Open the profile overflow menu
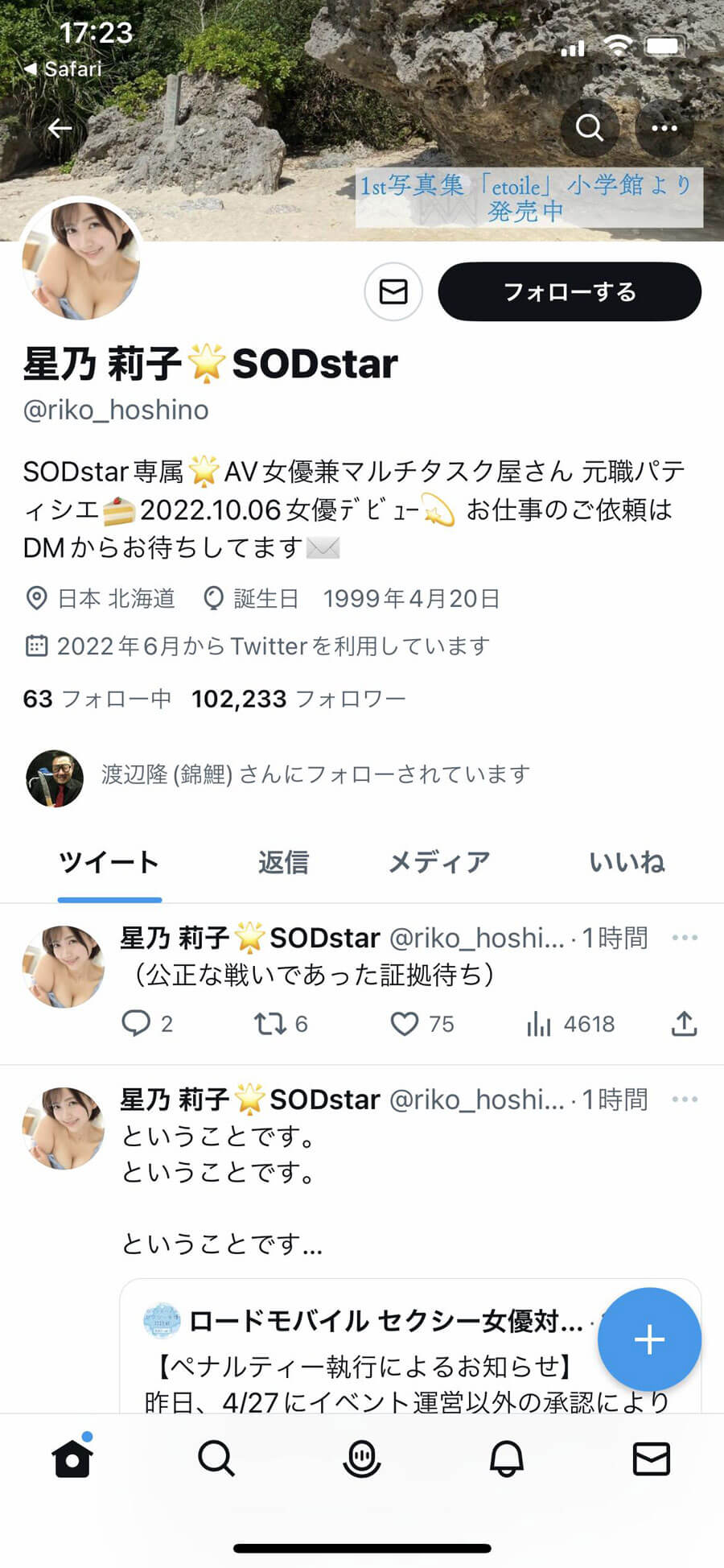The height and width of the screenshot is (1568, 724). tap(664, 127)
